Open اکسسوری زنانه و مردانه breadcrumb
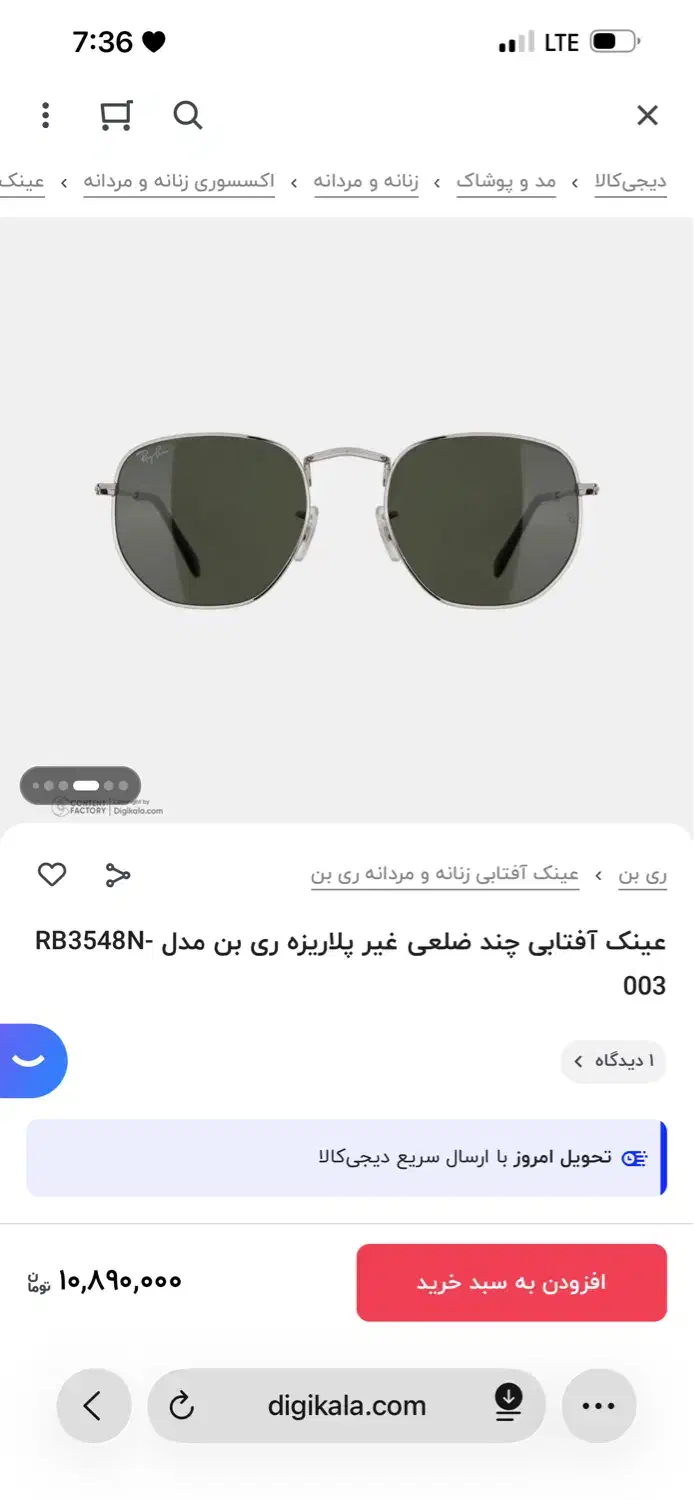 (x=179, y=182)
